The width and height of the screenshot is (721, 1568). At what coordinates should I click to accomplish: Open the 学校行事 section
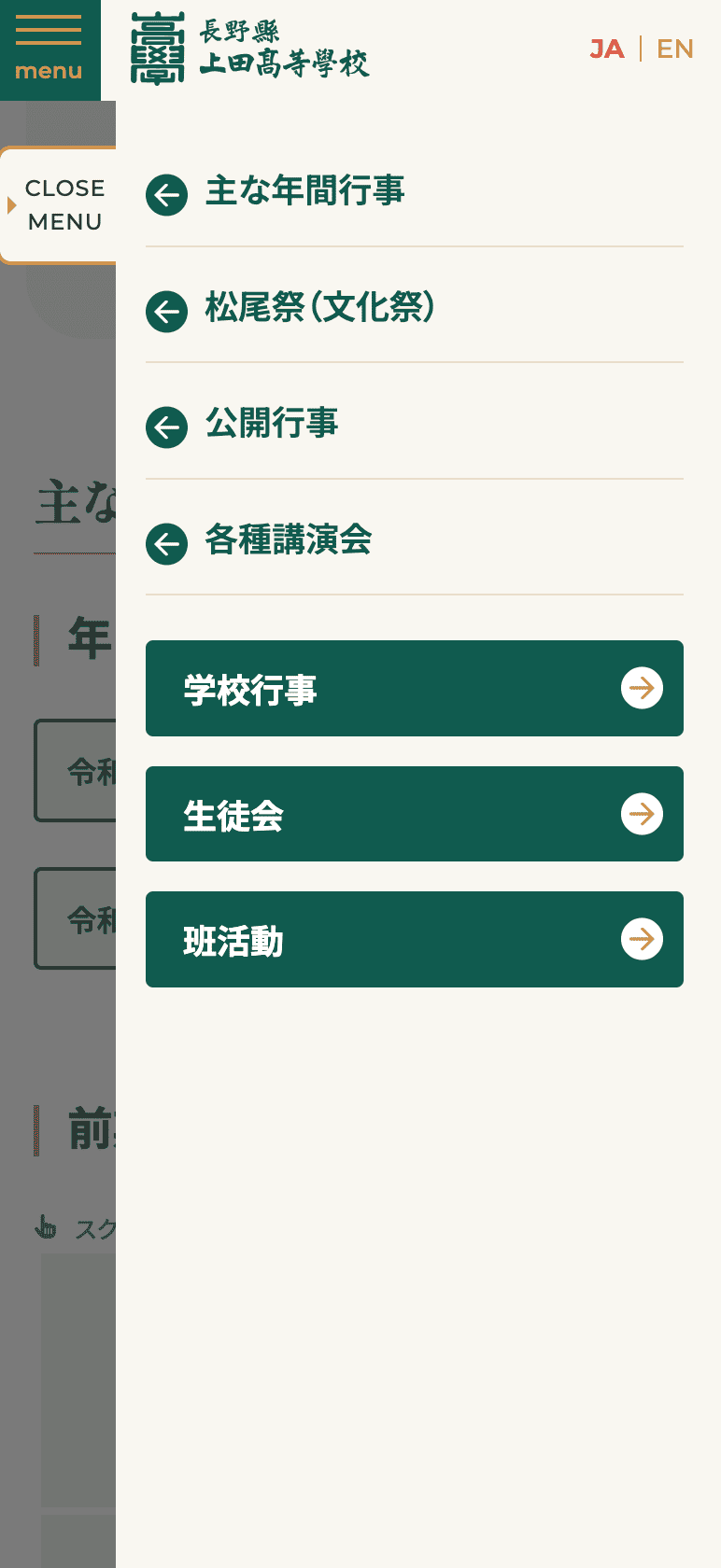[x=415, y=688]
